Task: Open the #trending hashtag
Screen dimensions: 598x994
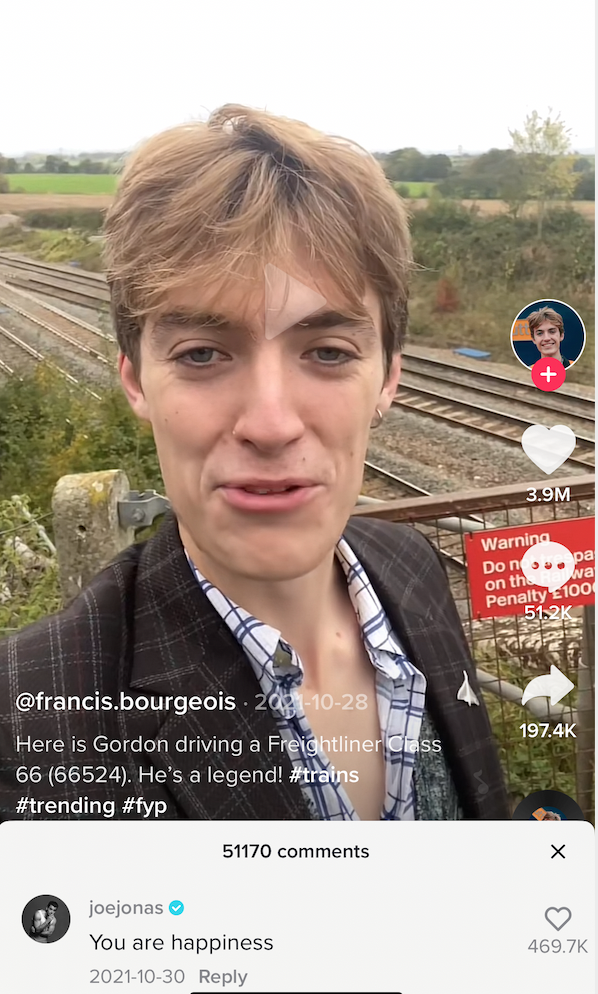Action: point(65,806)
